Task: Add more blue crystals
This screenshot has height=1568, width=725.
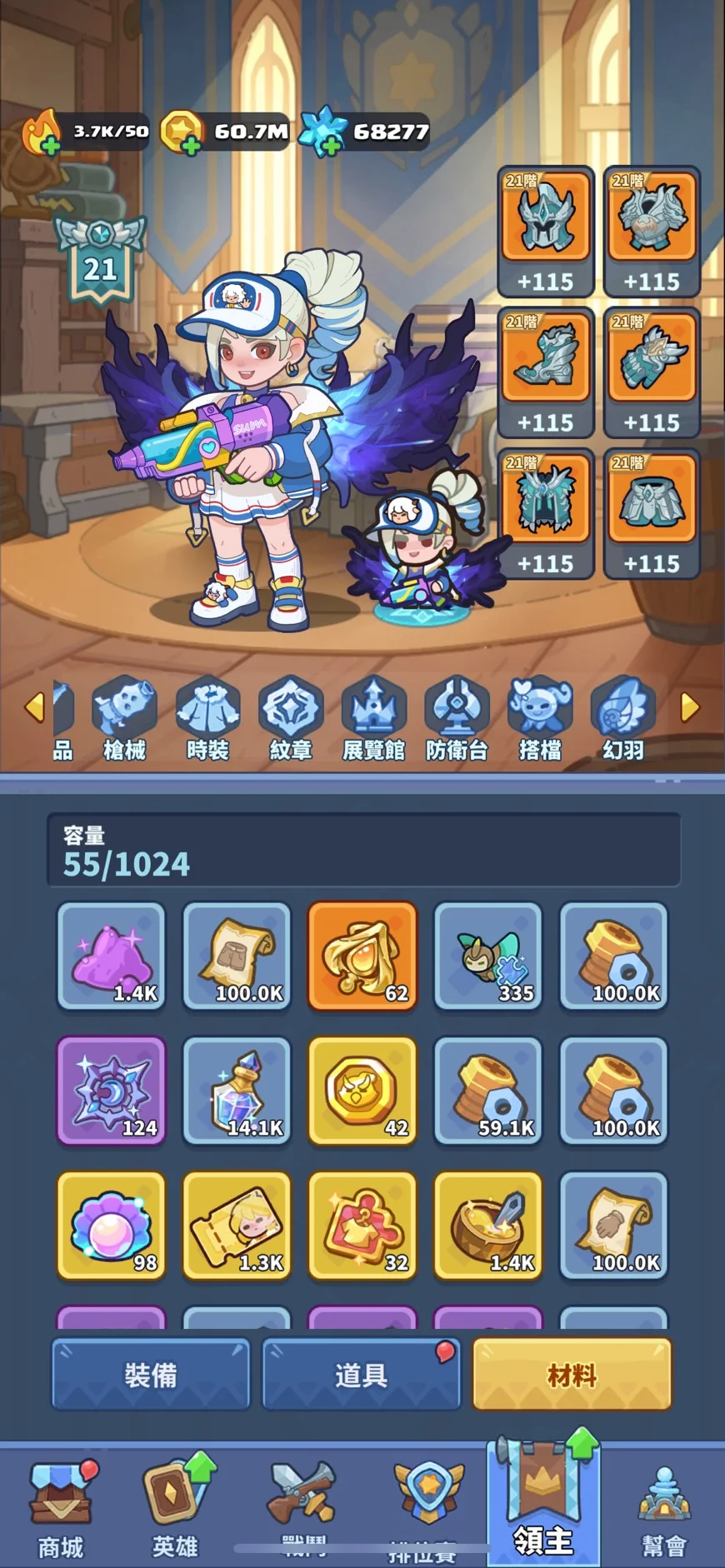Action: pos(330,145)
